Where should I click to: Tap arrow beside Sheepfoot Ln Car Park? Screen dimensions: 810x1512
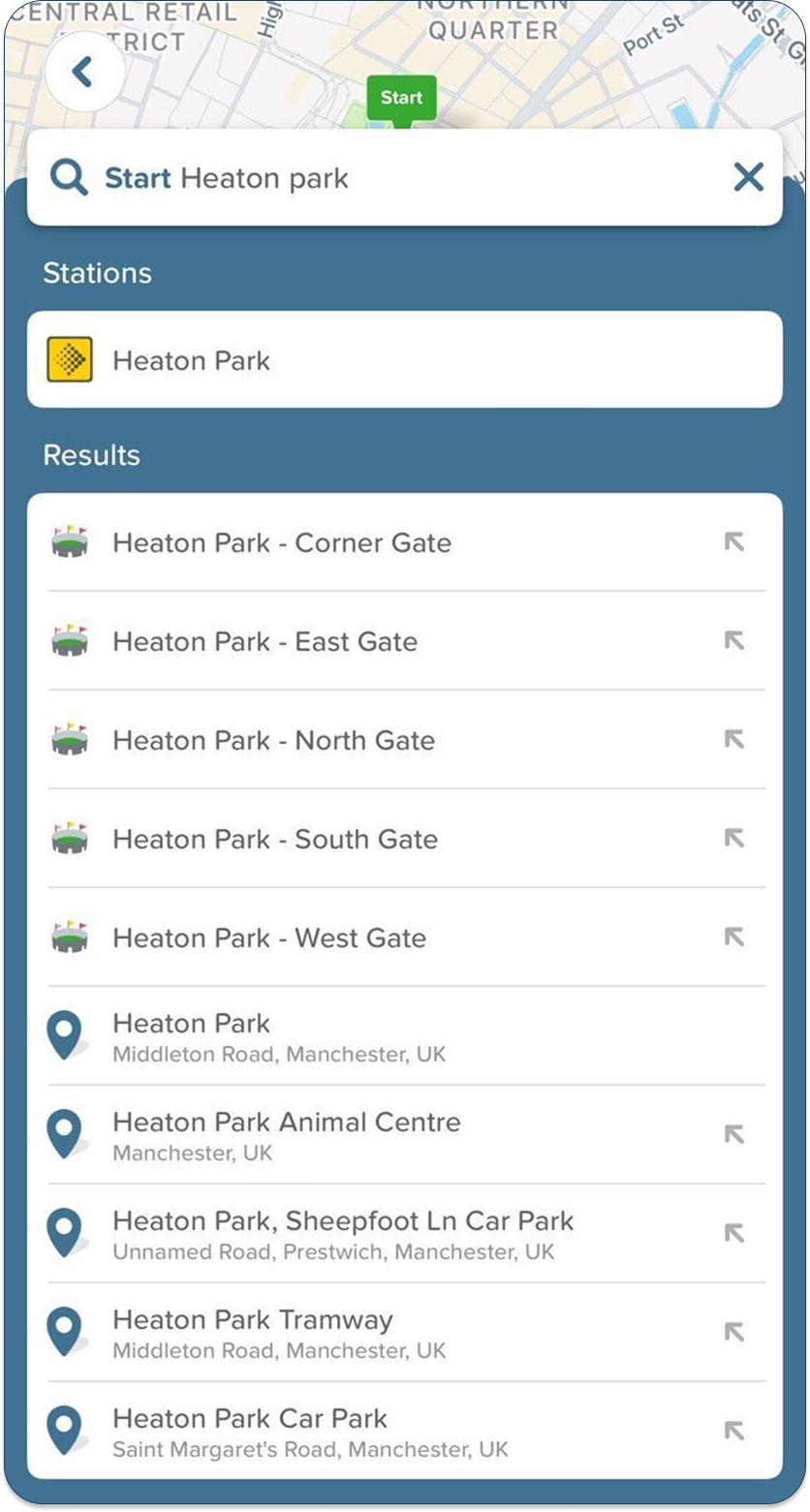pyautogui.click(x=734, y=1234)
